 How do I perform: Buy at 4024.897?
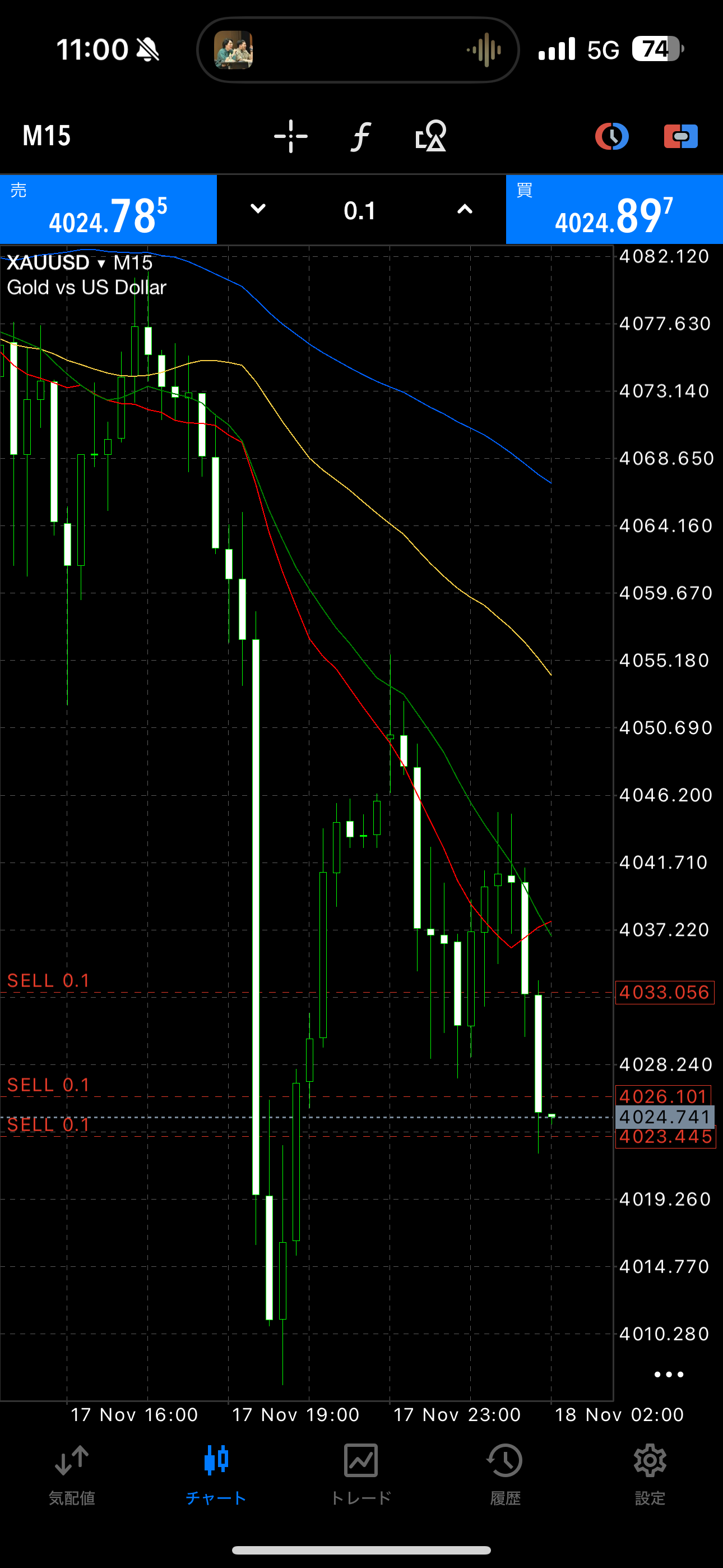pos(614,210)
